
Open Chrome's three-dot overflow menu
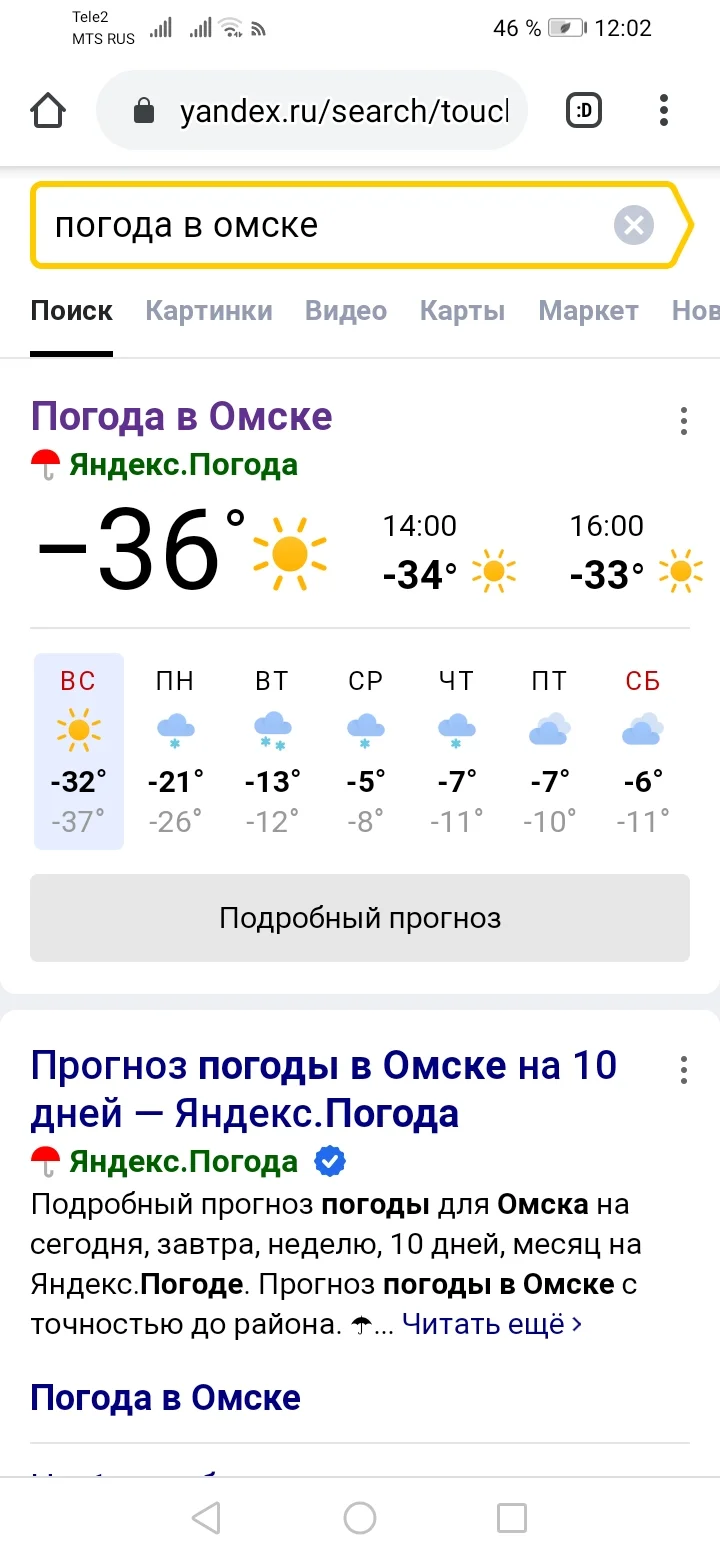pos(663,110)
